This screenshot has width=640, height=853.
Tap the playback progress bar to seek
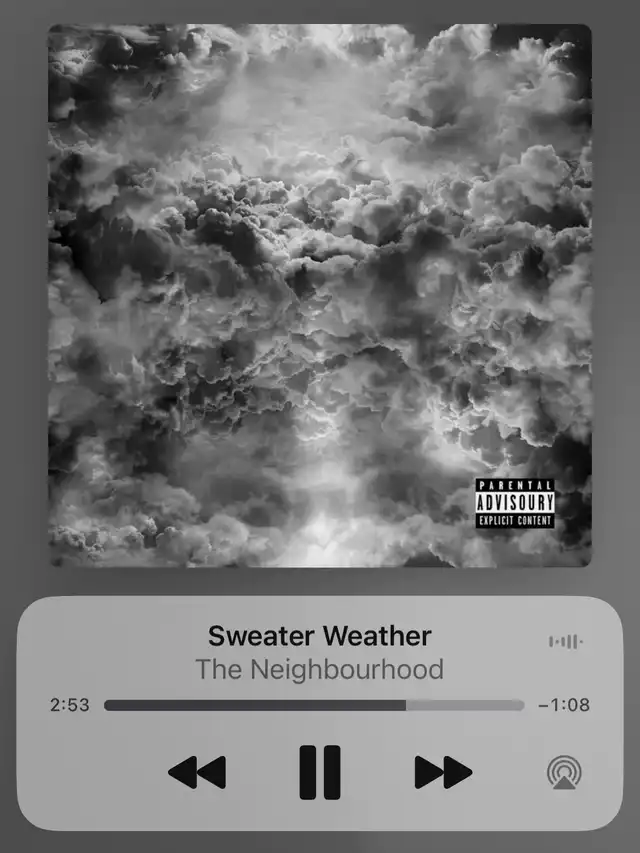(x=314, y=705)
